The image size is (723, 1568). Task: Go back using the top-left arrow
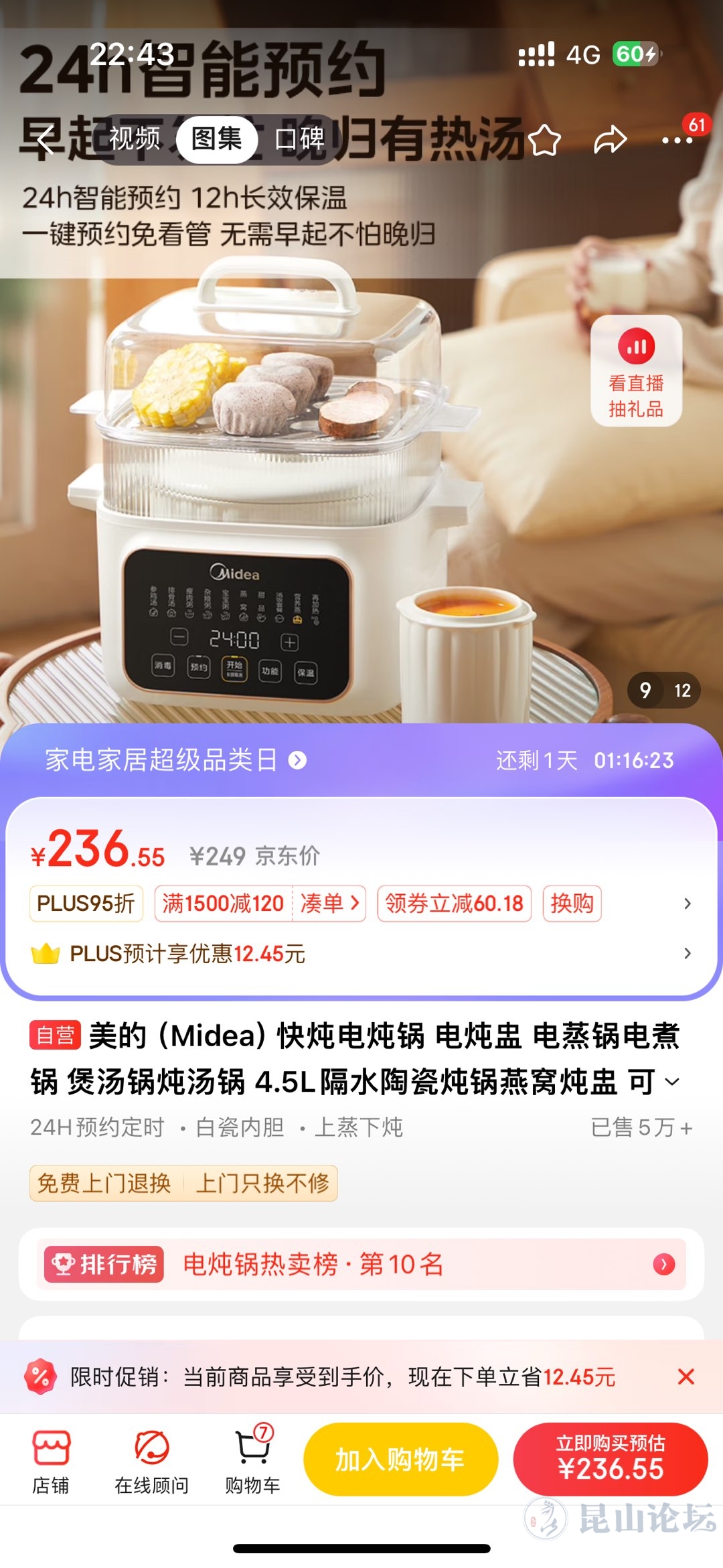coord(46,140)
